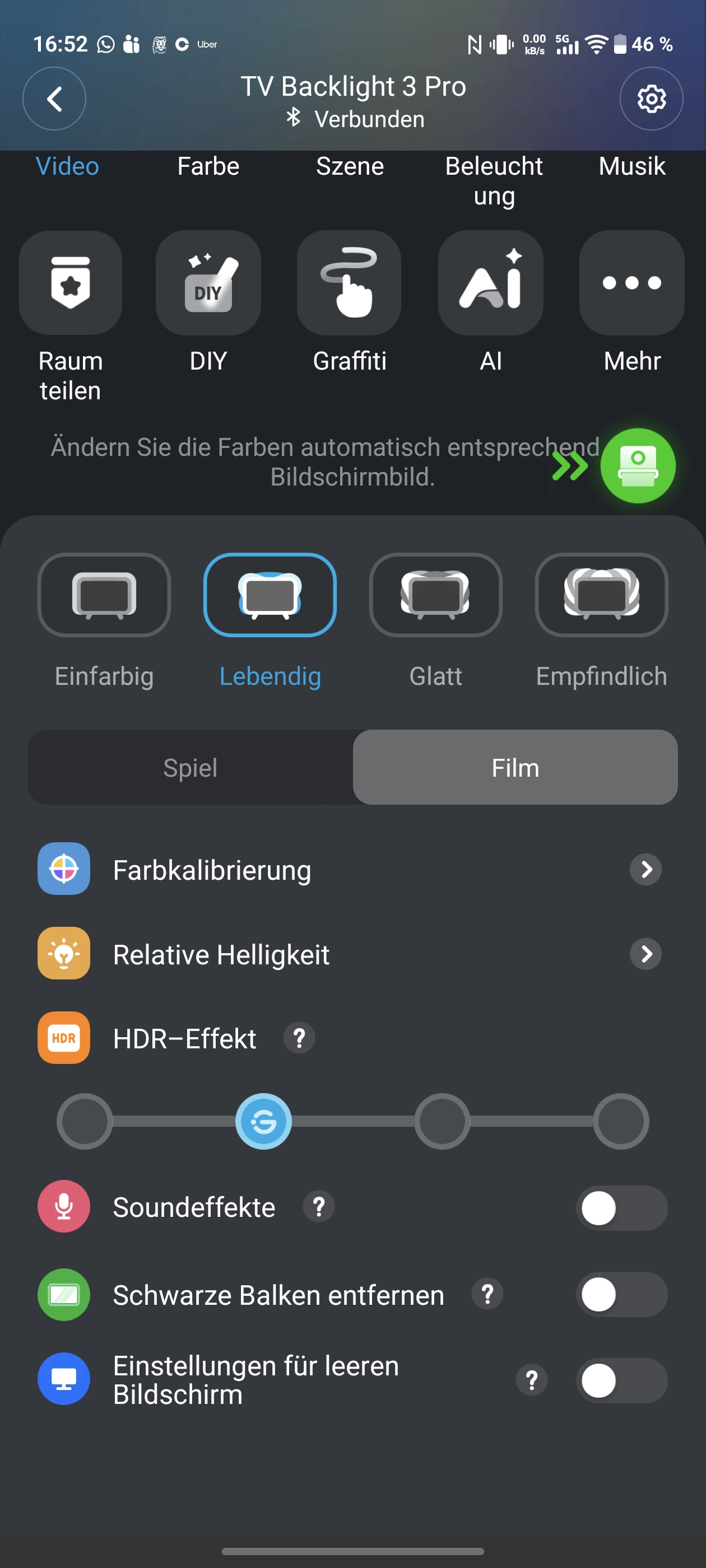Open Graffiti mode
706x1568 pixels.
(x=349, y=283)
